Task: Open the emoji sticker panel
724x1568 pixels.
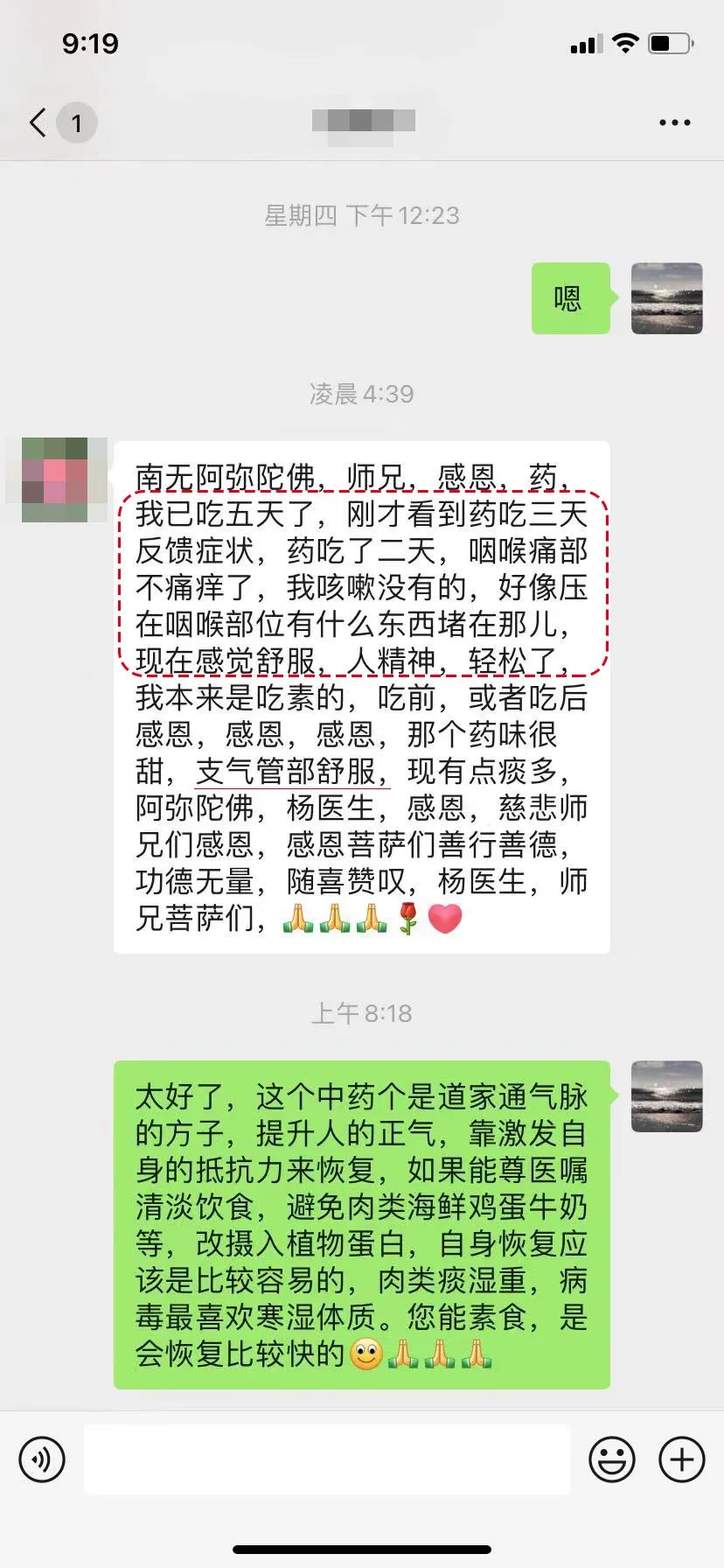Action: coord(611,1459)
